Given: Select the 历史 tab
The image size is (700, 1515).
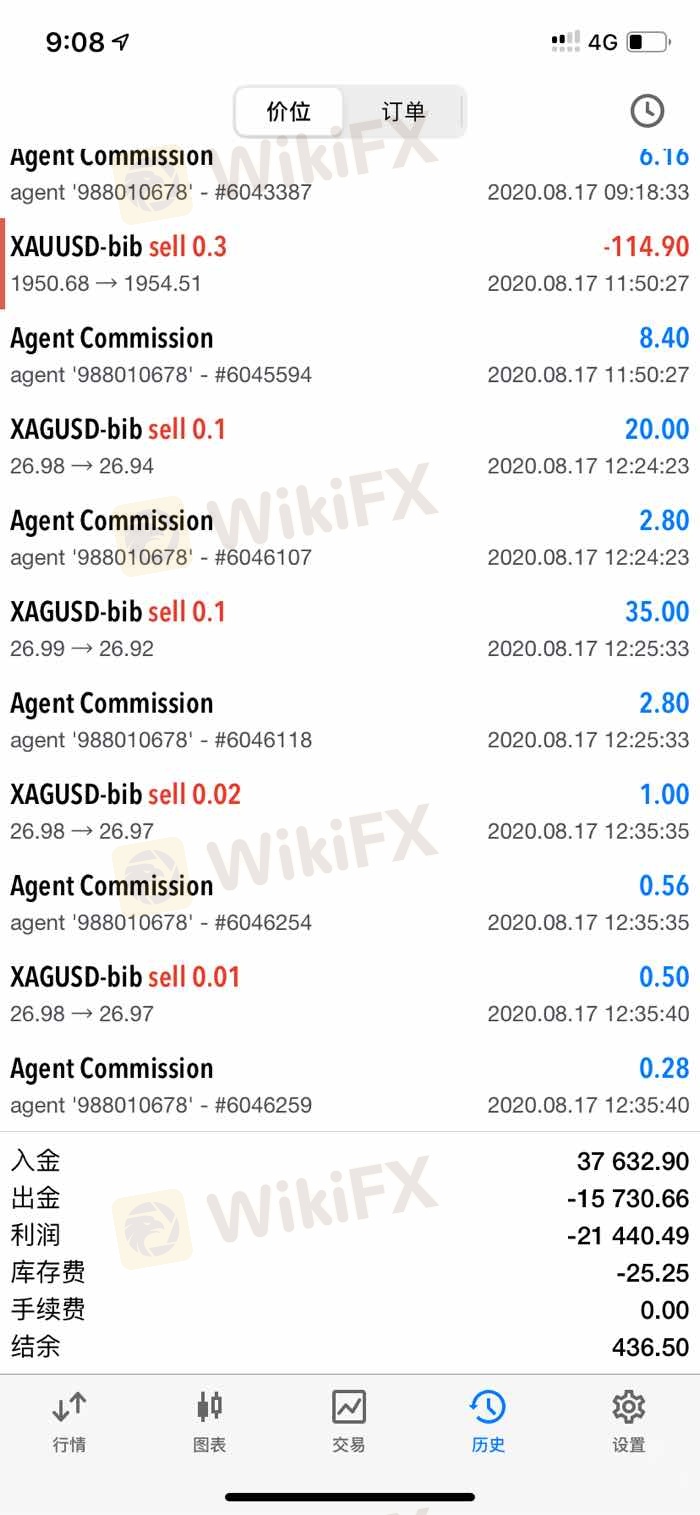Looking at the screenshot, I should 488,1422.
